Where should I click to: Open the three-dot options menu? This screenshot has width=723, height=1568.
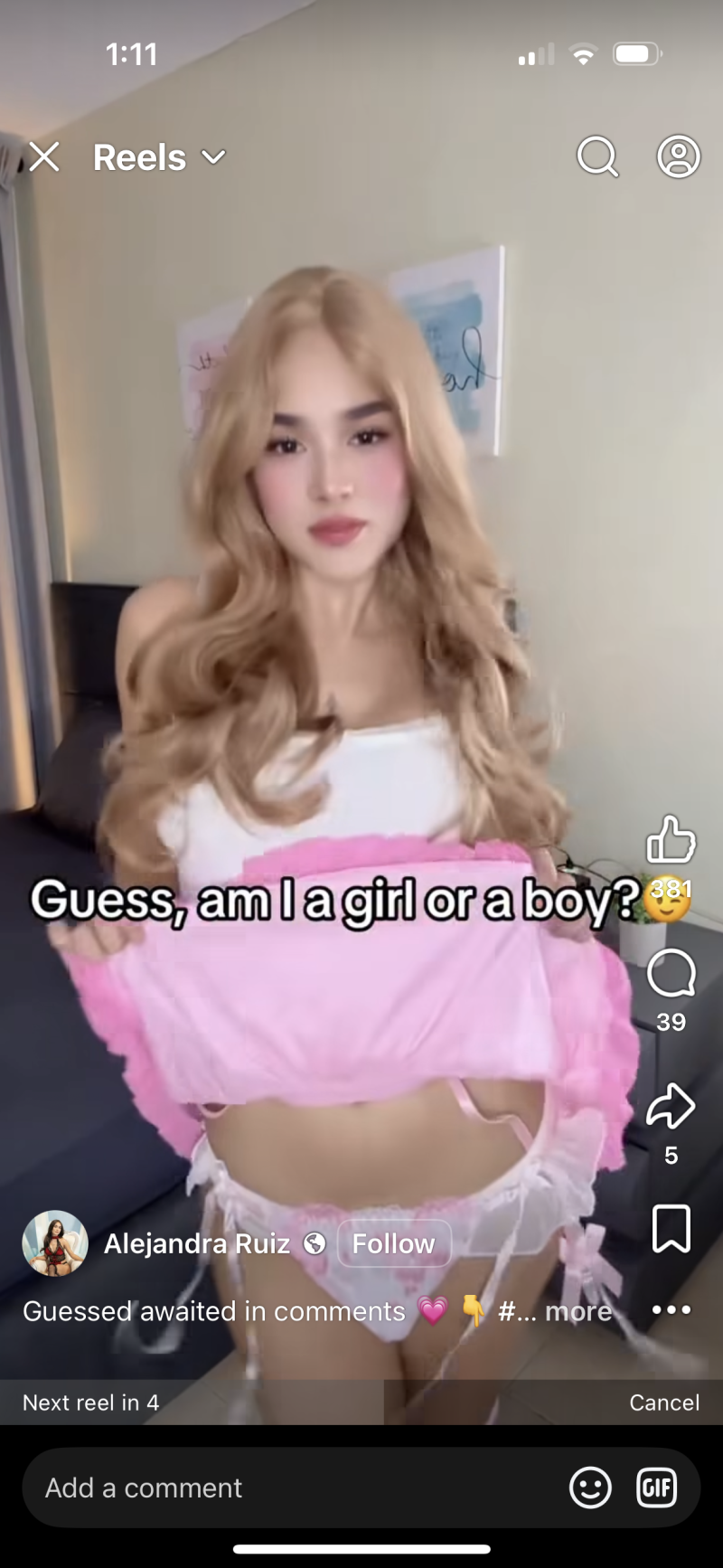[x=671, y=1309]
